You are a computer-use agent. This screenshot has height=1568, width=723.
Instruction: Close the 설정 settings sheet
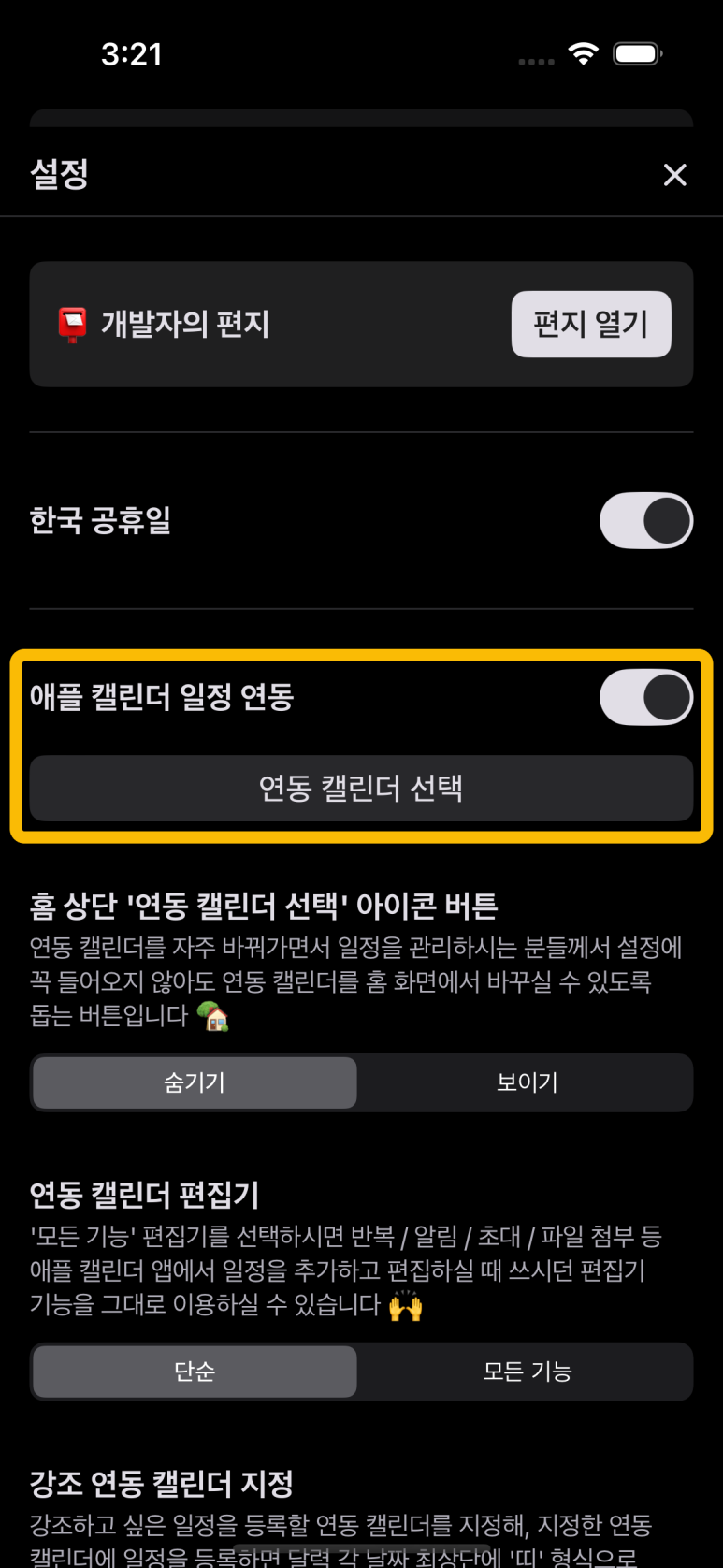pyautogui.click(x=674, y=175)
